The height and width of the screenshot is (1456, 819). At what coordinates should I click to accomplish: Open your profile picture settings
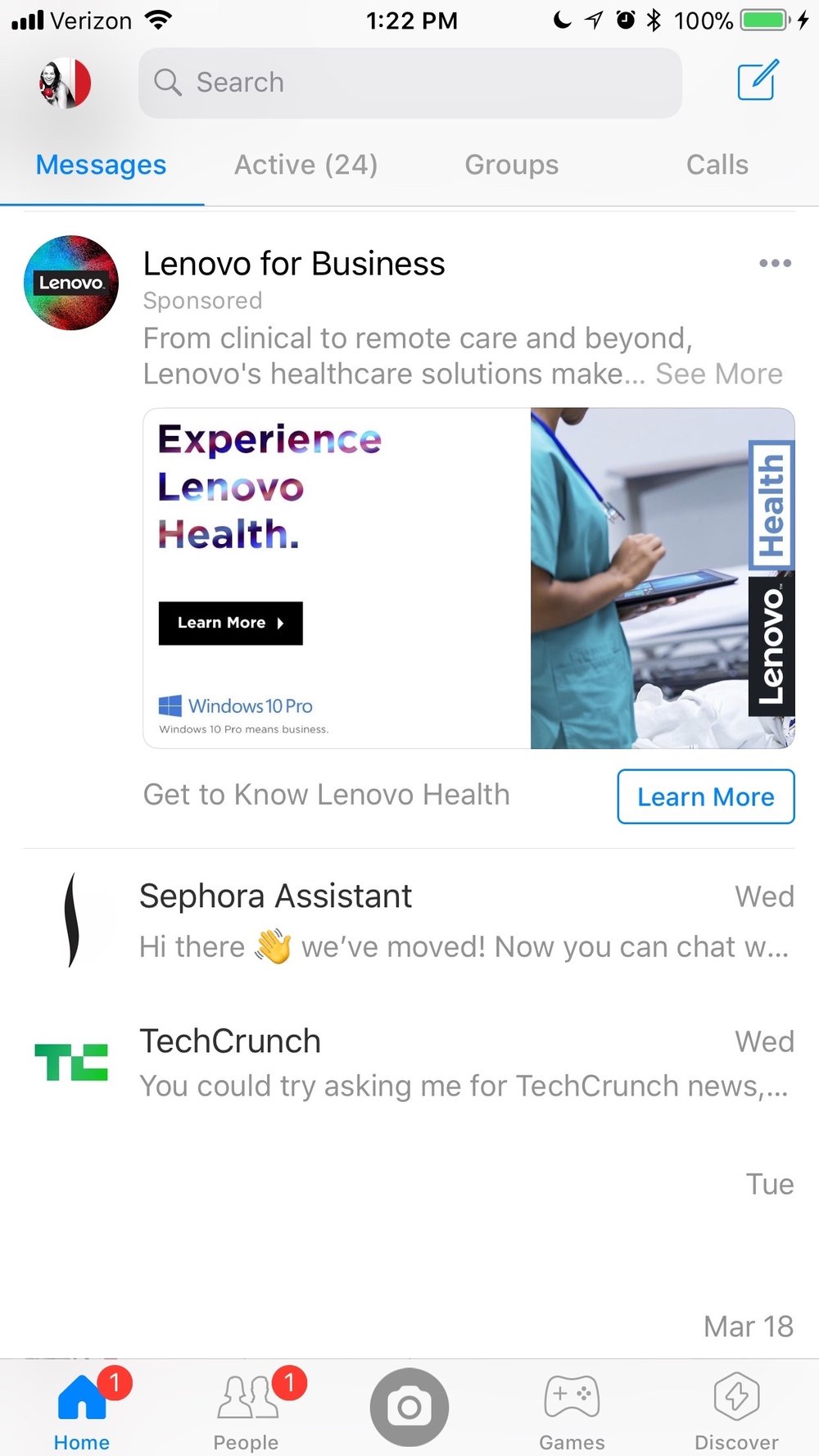coord(65,83)
